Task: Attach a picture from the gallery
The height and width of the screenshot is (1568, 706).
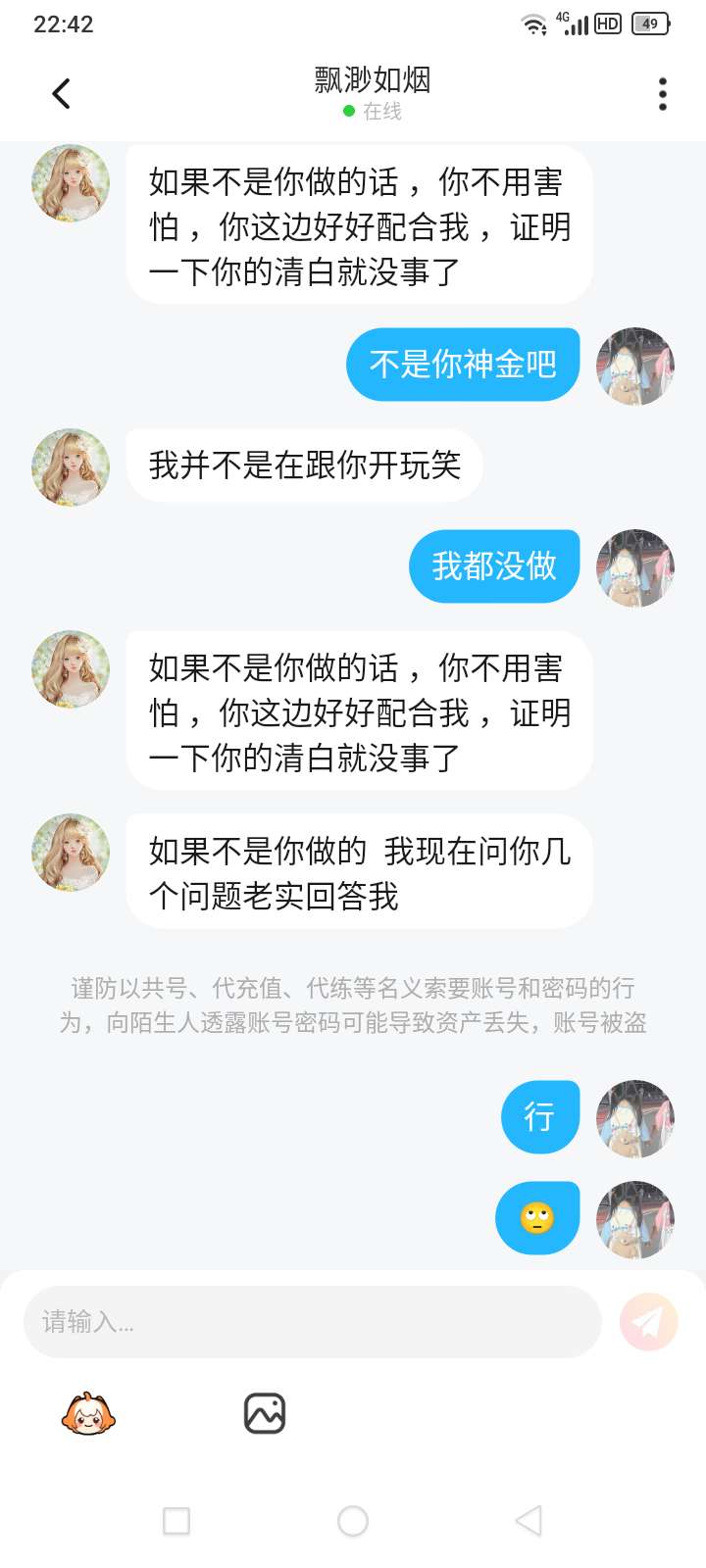Action: [x=264, y=1414]
